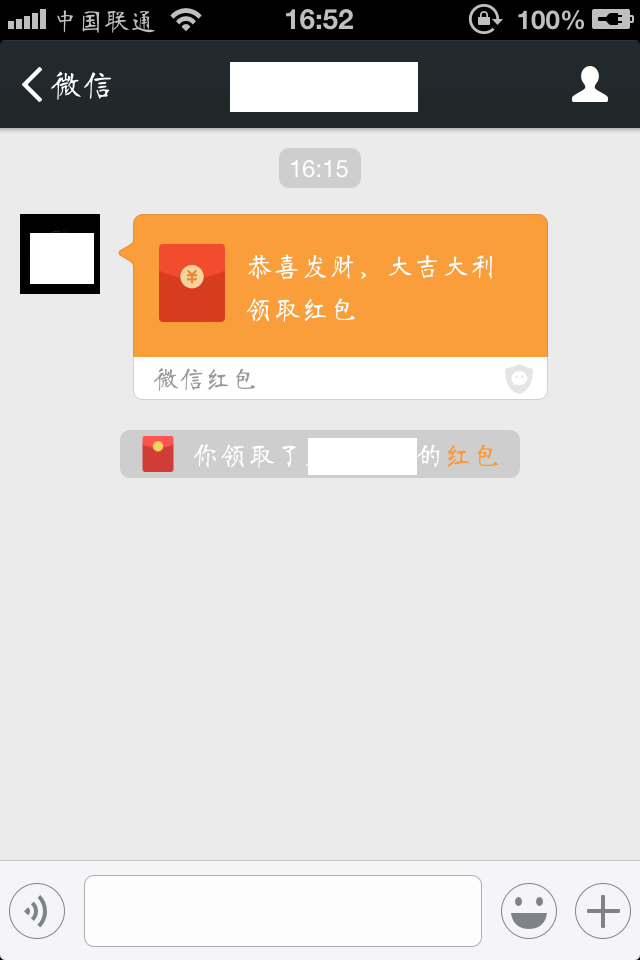Go back to the 微信 chat list
Screen dimensions: 640x960
[66, 85]
